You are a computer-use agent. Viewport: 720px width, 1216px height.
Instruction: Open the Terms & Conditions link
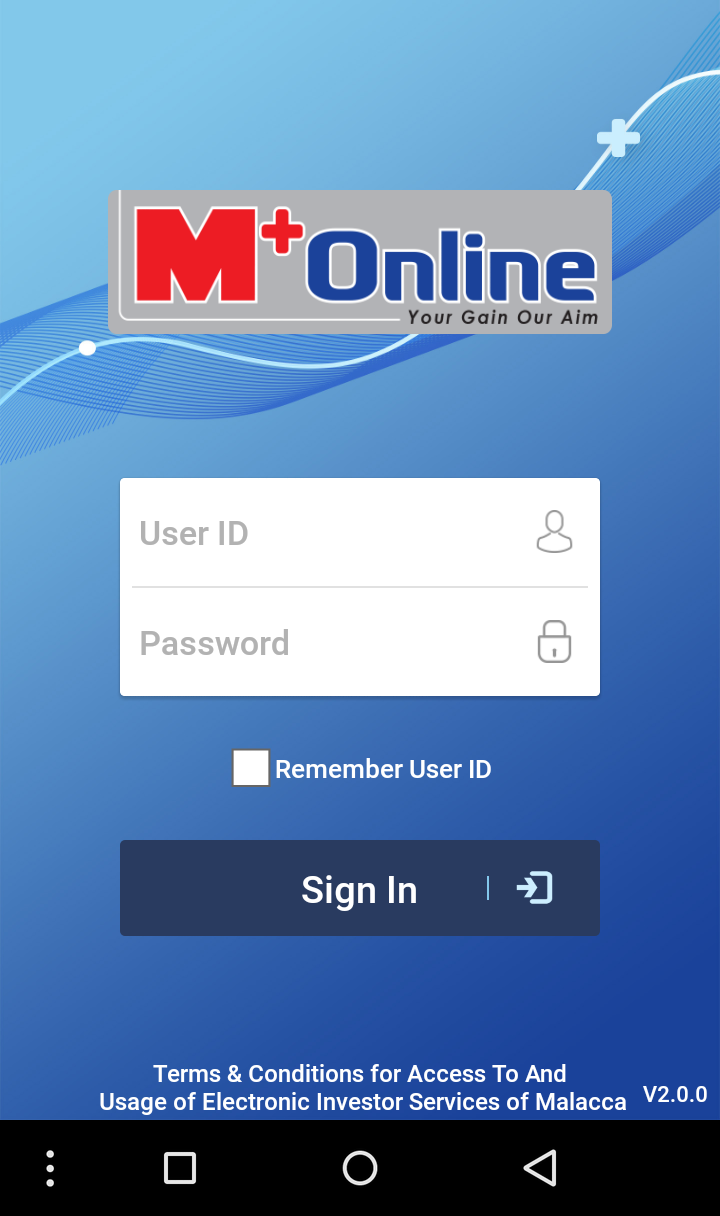click(362, 1088)
